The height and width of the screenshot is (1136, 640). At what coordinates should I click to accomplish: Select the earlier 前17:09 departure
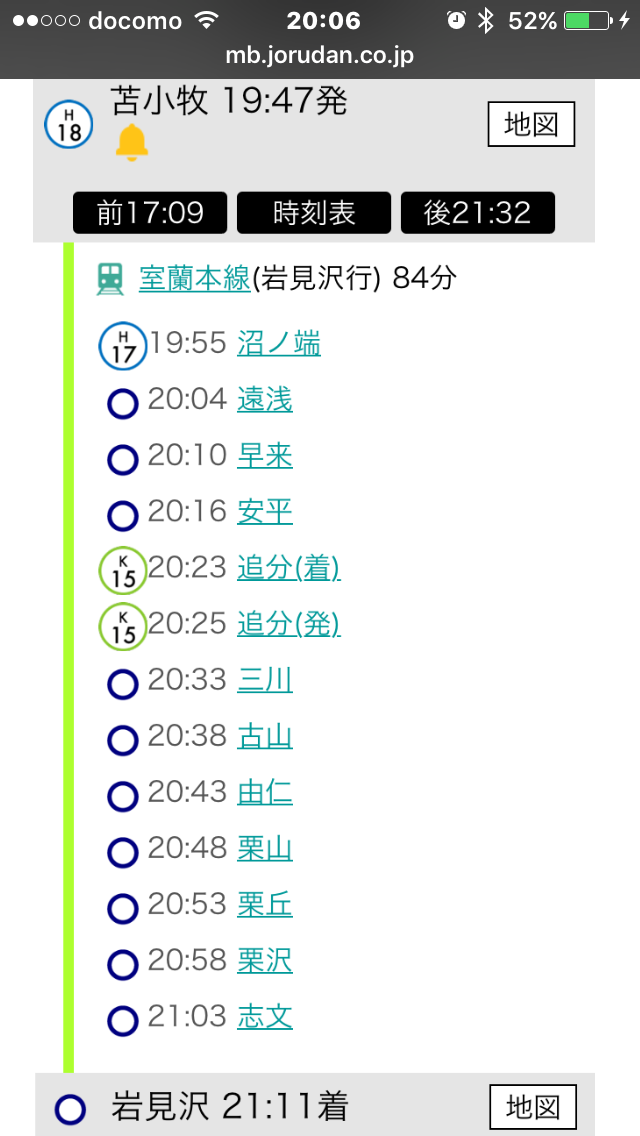(150, 213)
